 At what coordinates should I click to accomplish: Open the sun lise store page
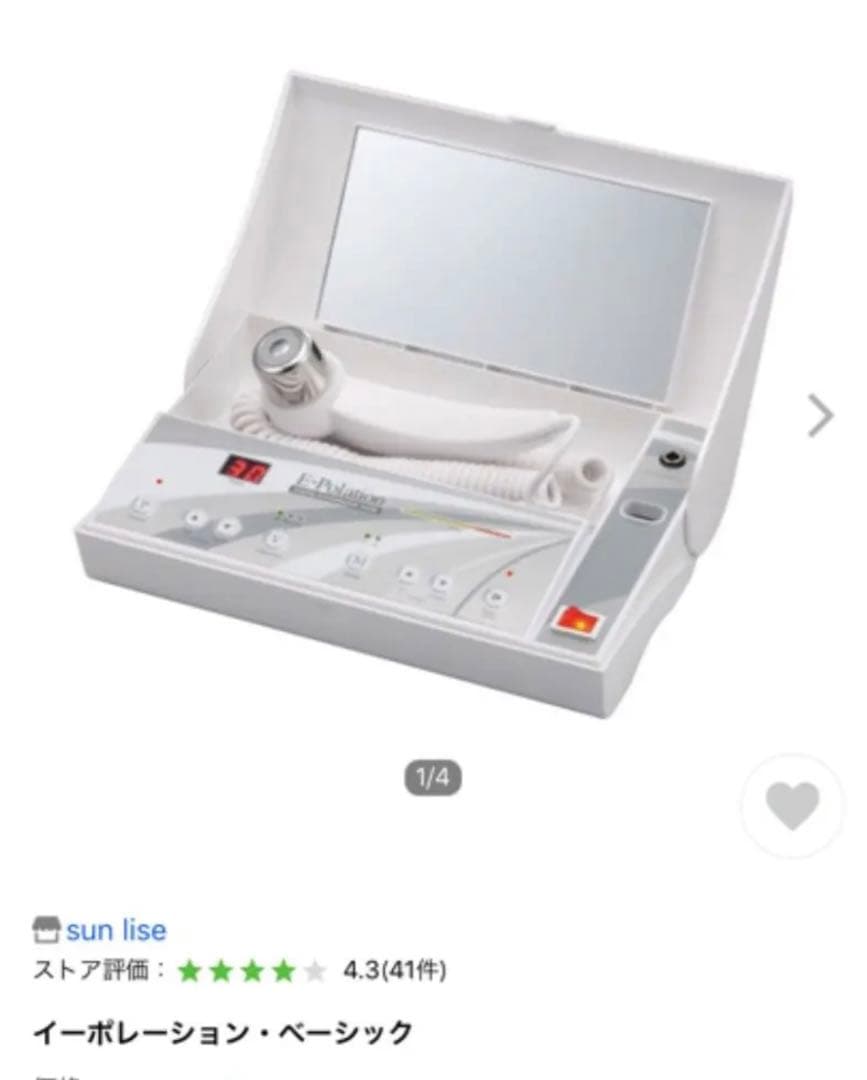(x=115, y=930)
